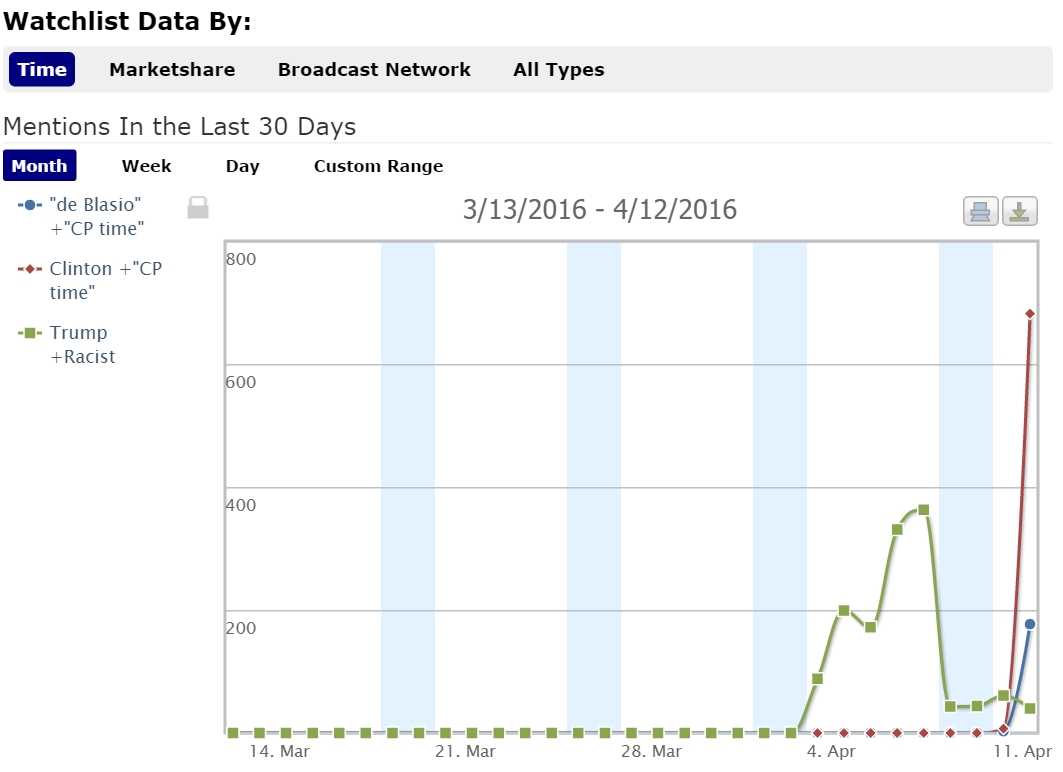The image size is (1063, 772).
Task: Select the Time tab
Action: (x=42, y=70)
